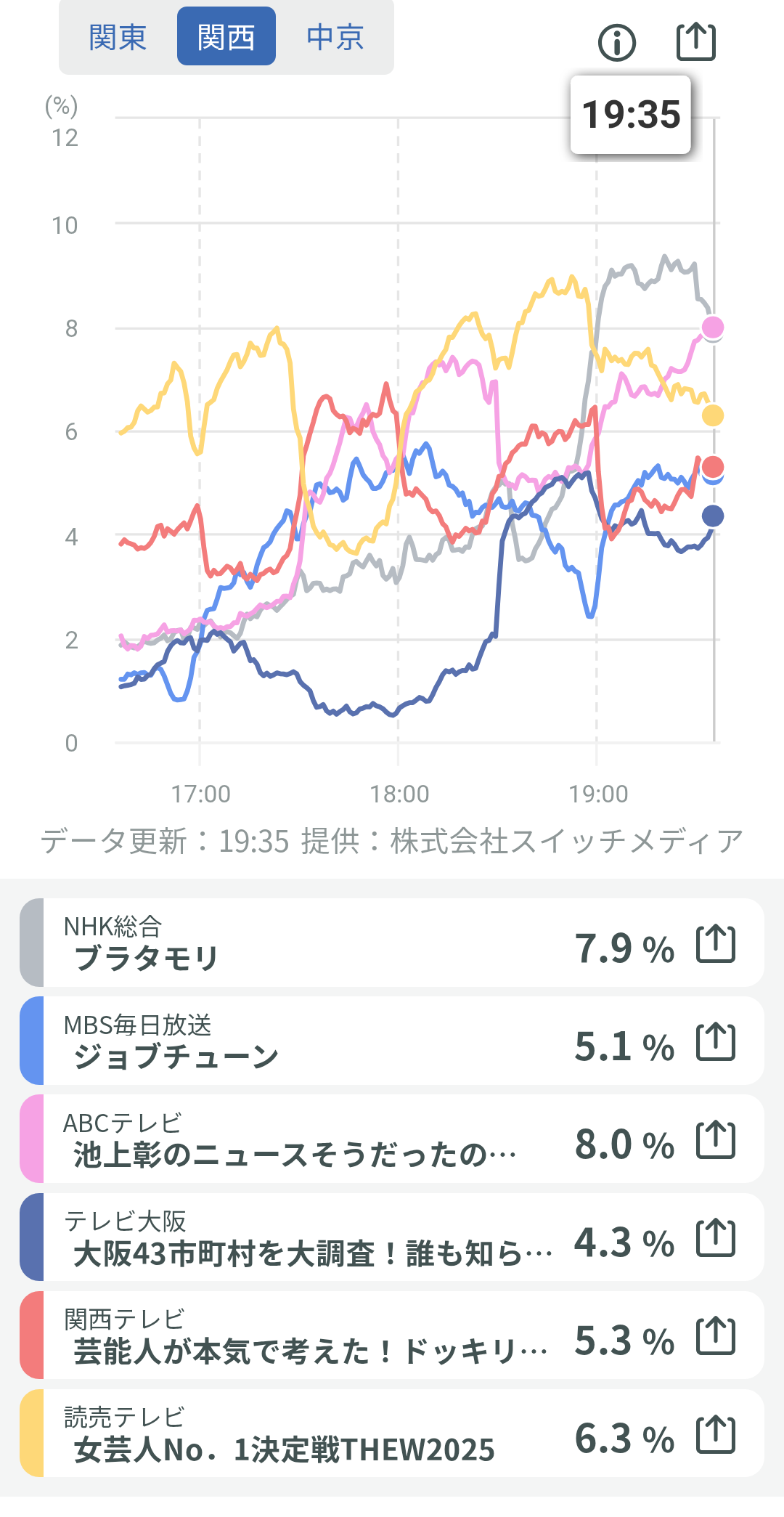Open the NHK総合 ブラタモリ row

click(x=305, y=943)
